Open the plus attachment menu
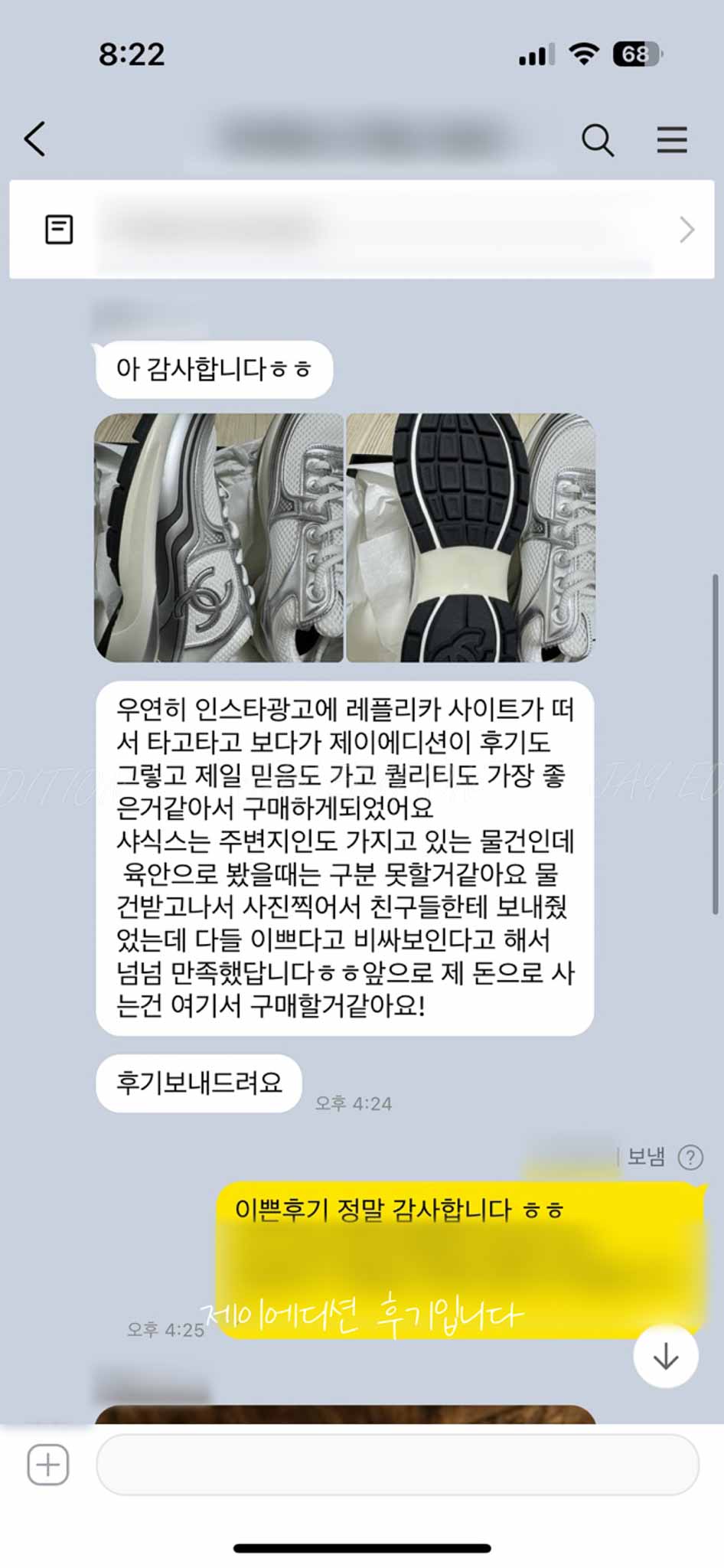Screen dimensions: 724x1568 [x=48, y=1465]
